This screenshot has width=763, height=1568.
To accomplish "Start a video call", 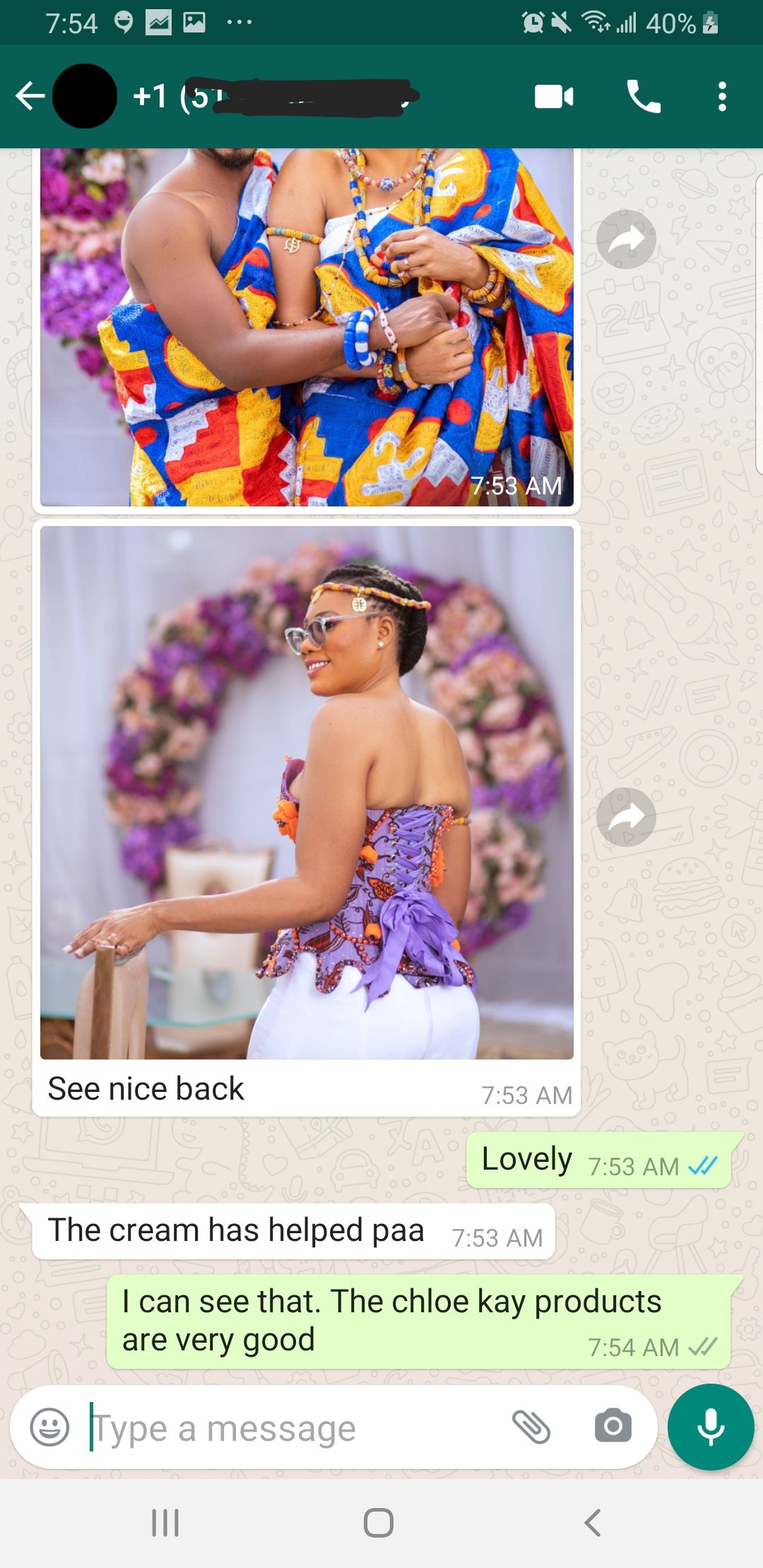I will pyautogui.click(x=554, y=97).
